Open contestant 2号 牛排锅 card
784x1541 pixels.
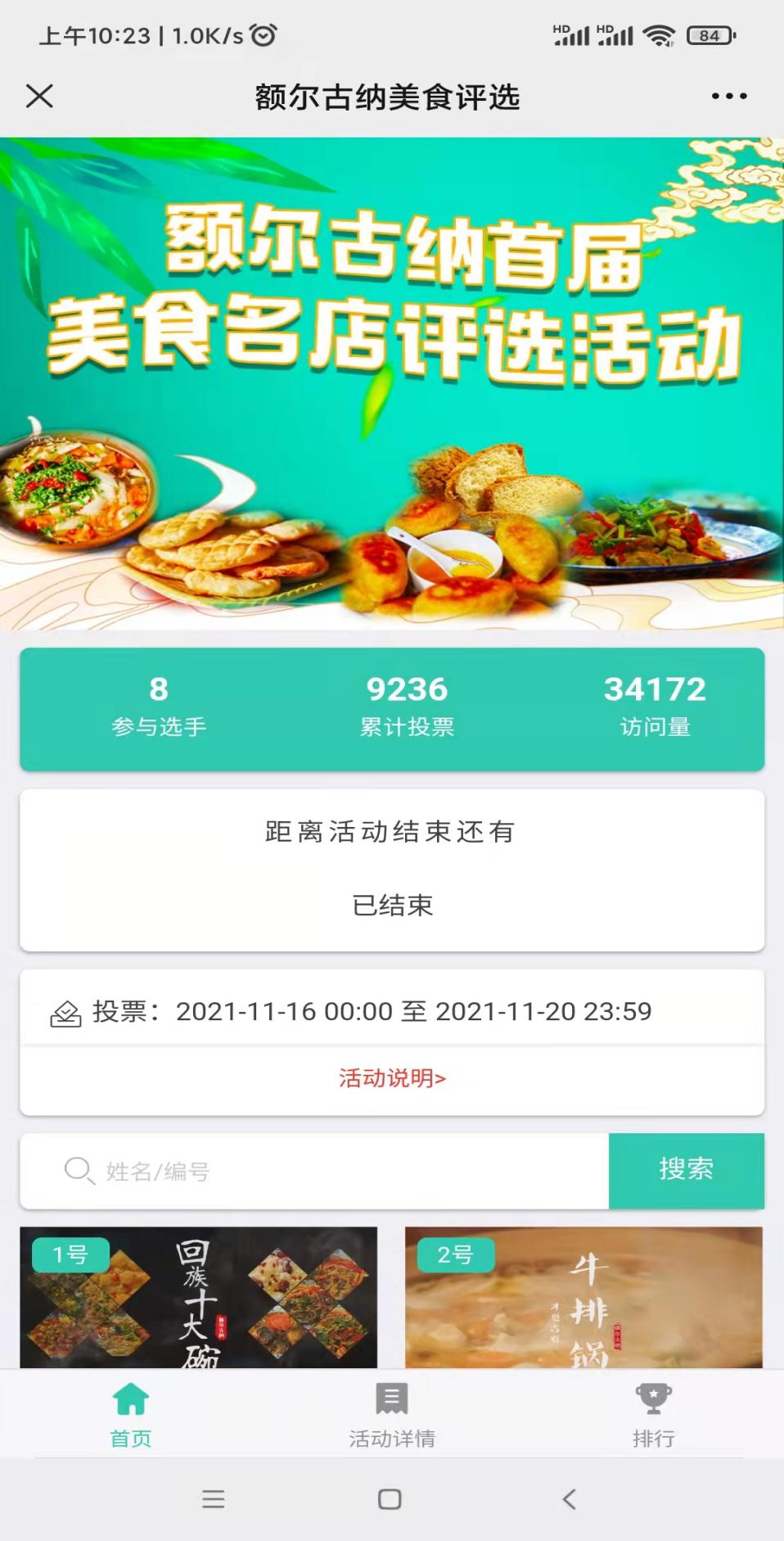(583, 1298)
